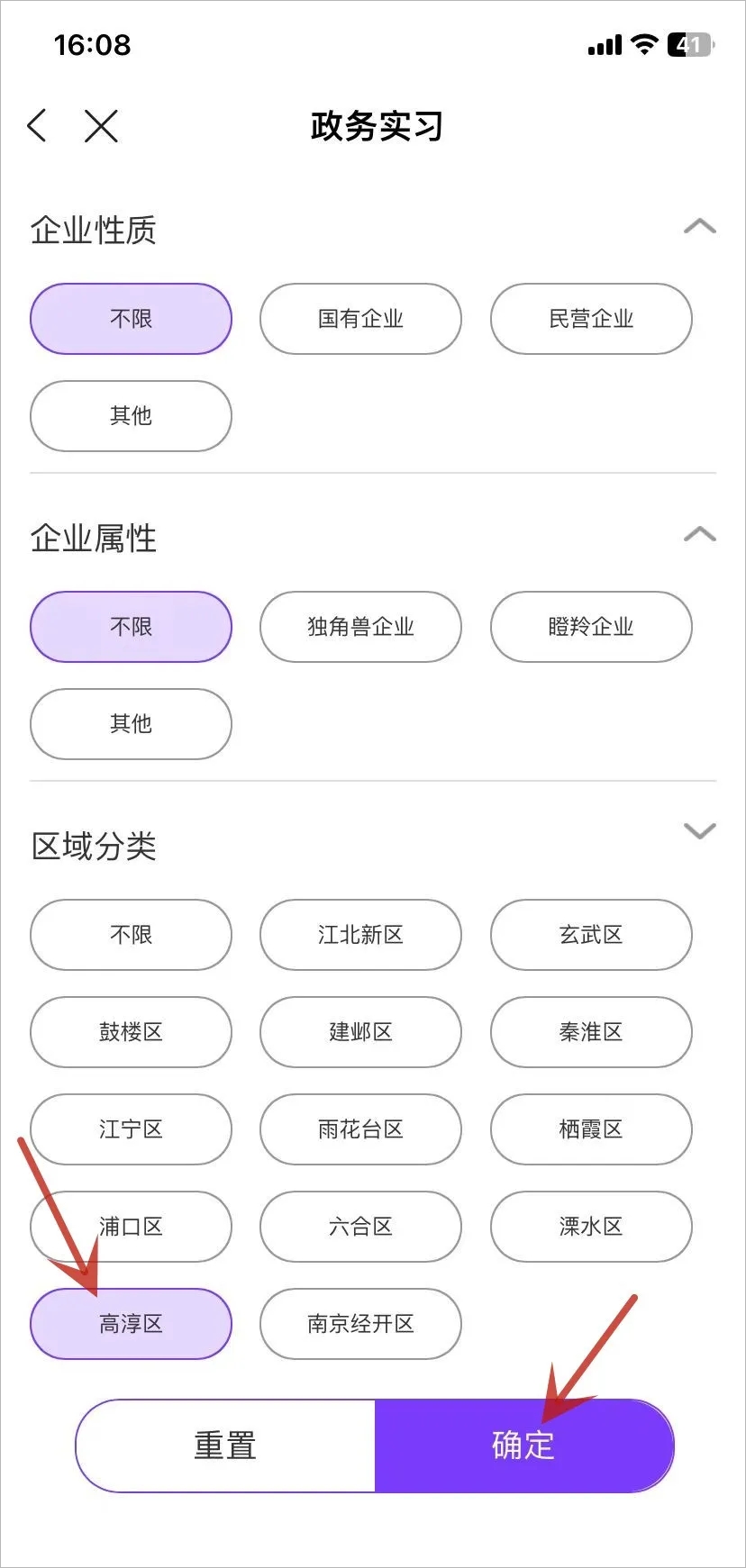Deselect 高淳区 chip
746x1568 pixels.
[131, 1324]
